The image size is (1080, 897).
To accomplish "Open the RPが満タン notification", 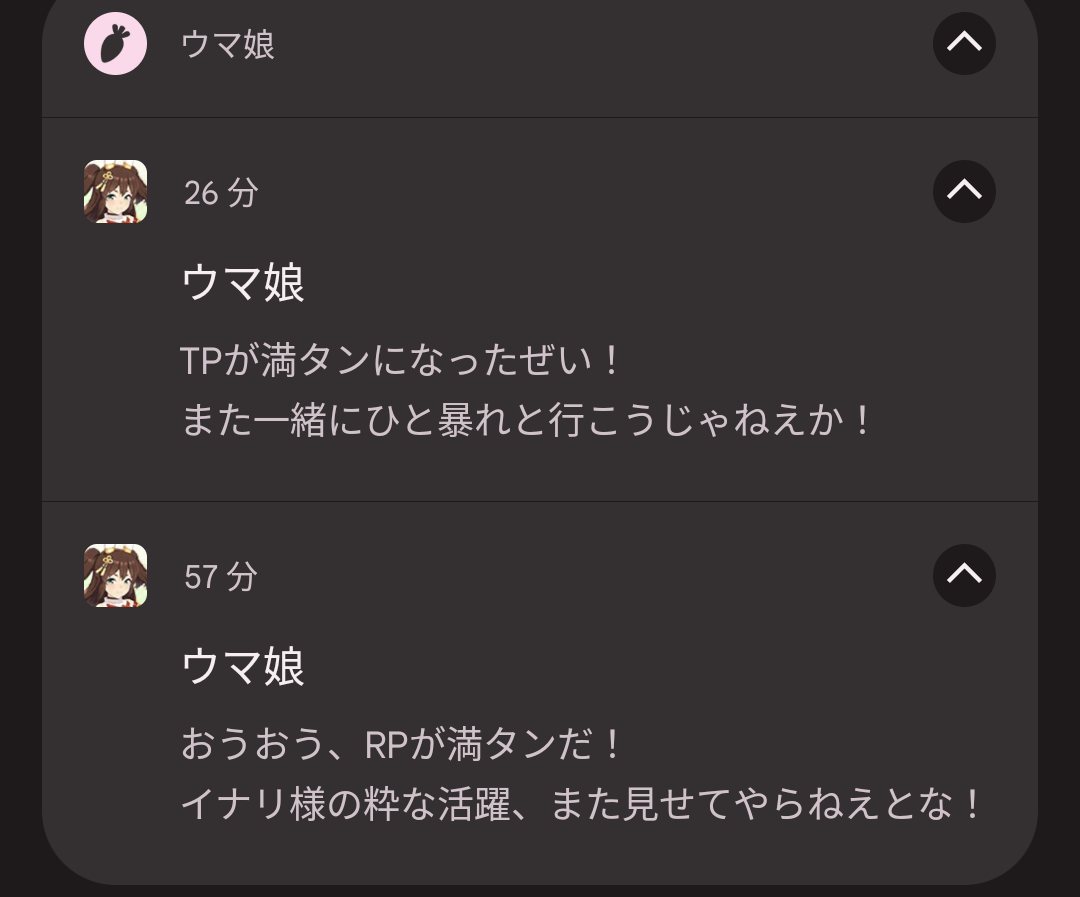I will click(580, 775).
